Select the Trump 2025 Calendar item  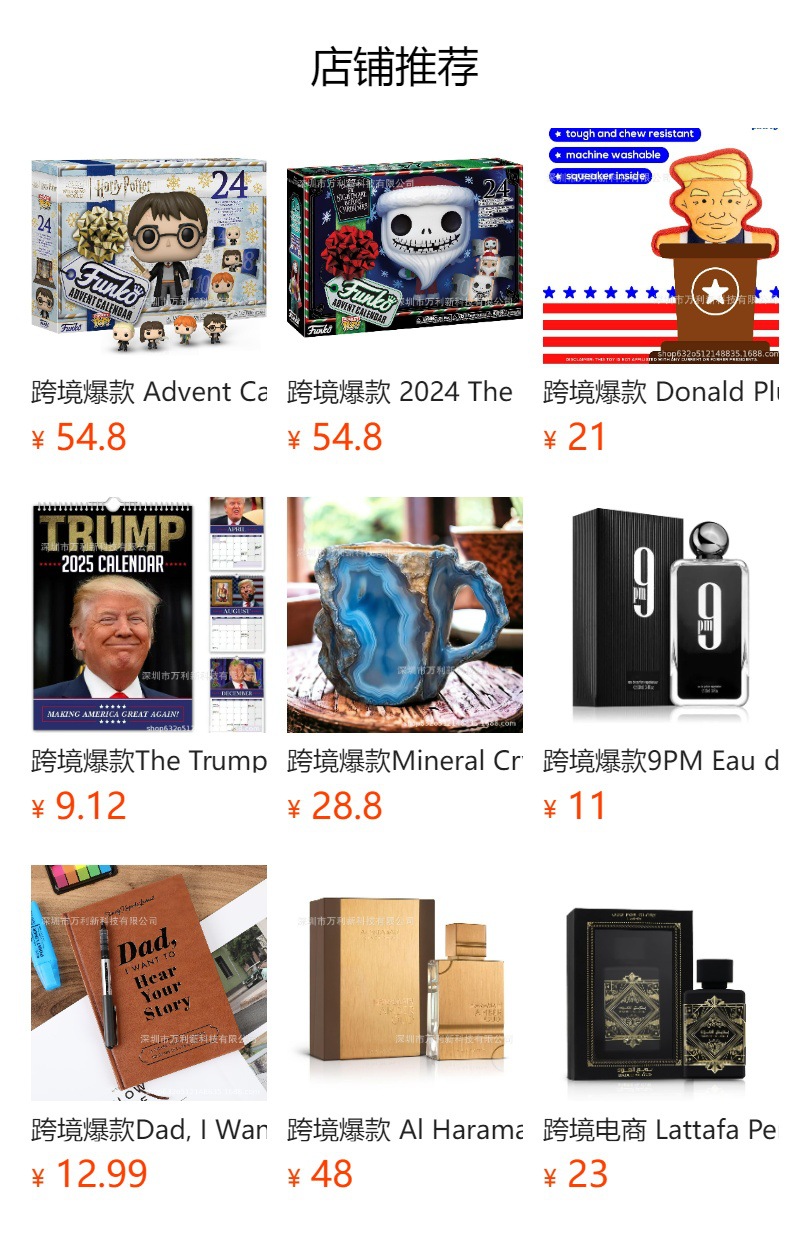149,615
